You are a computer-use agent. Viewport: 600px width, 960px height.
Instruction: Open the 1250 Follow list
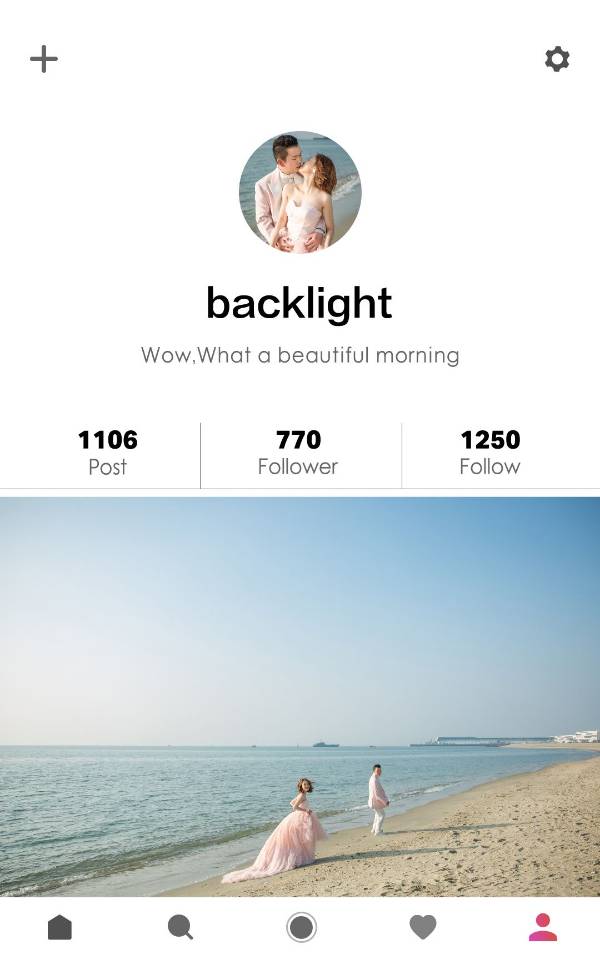point(490,452)
